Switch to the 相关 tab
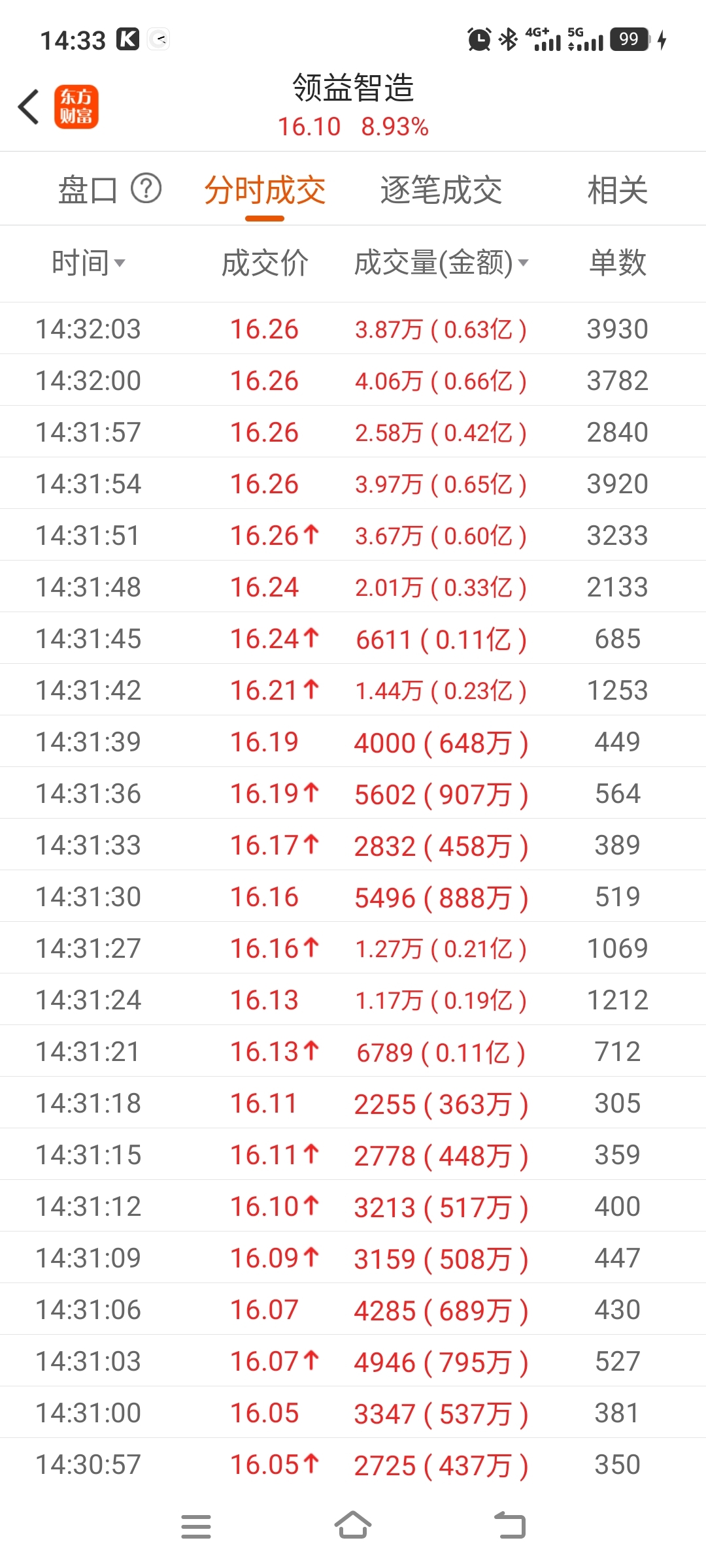The image size is (706, 1568). click(x=617, y=191)
